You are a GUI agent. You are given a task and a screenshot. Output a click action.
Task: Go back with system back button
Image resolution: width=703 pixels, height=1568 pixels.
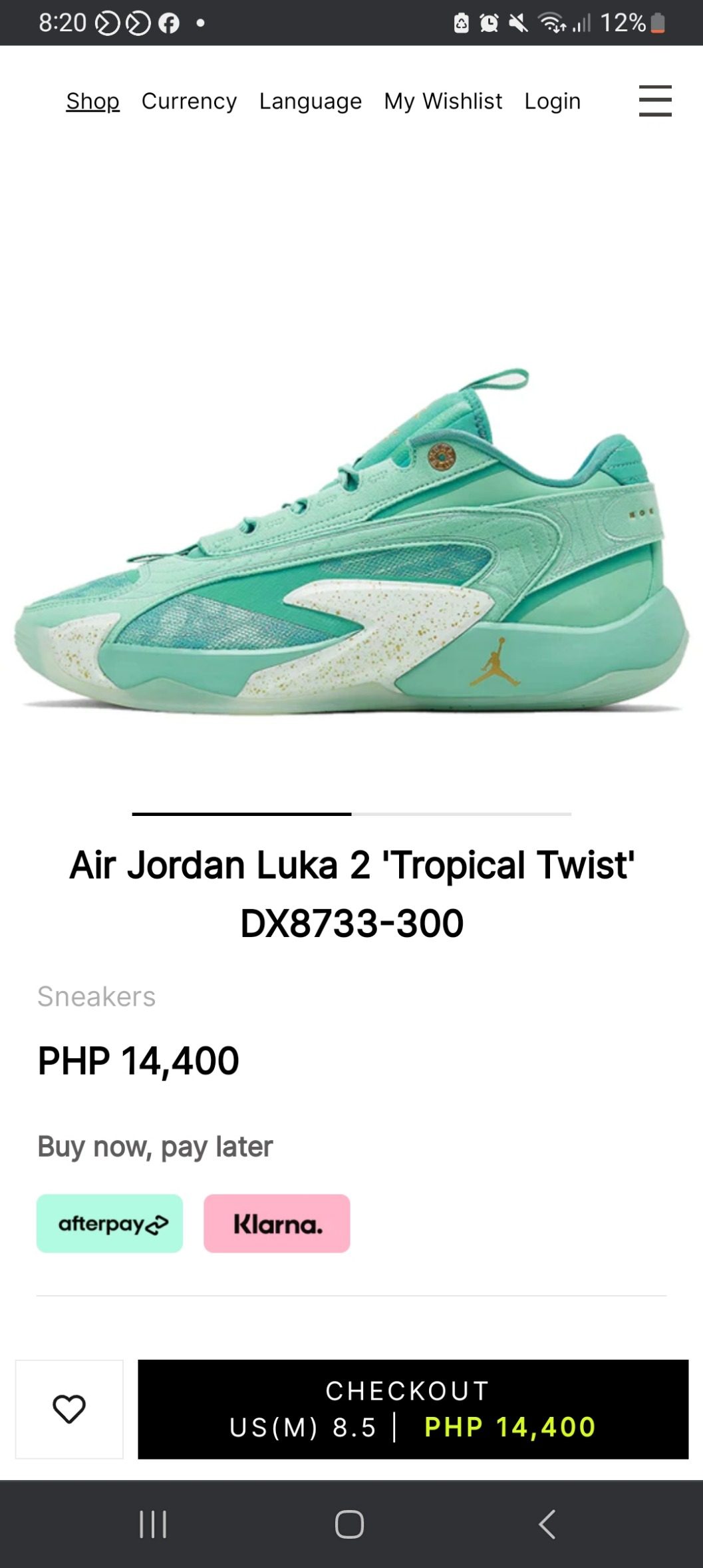point(547,1524)
